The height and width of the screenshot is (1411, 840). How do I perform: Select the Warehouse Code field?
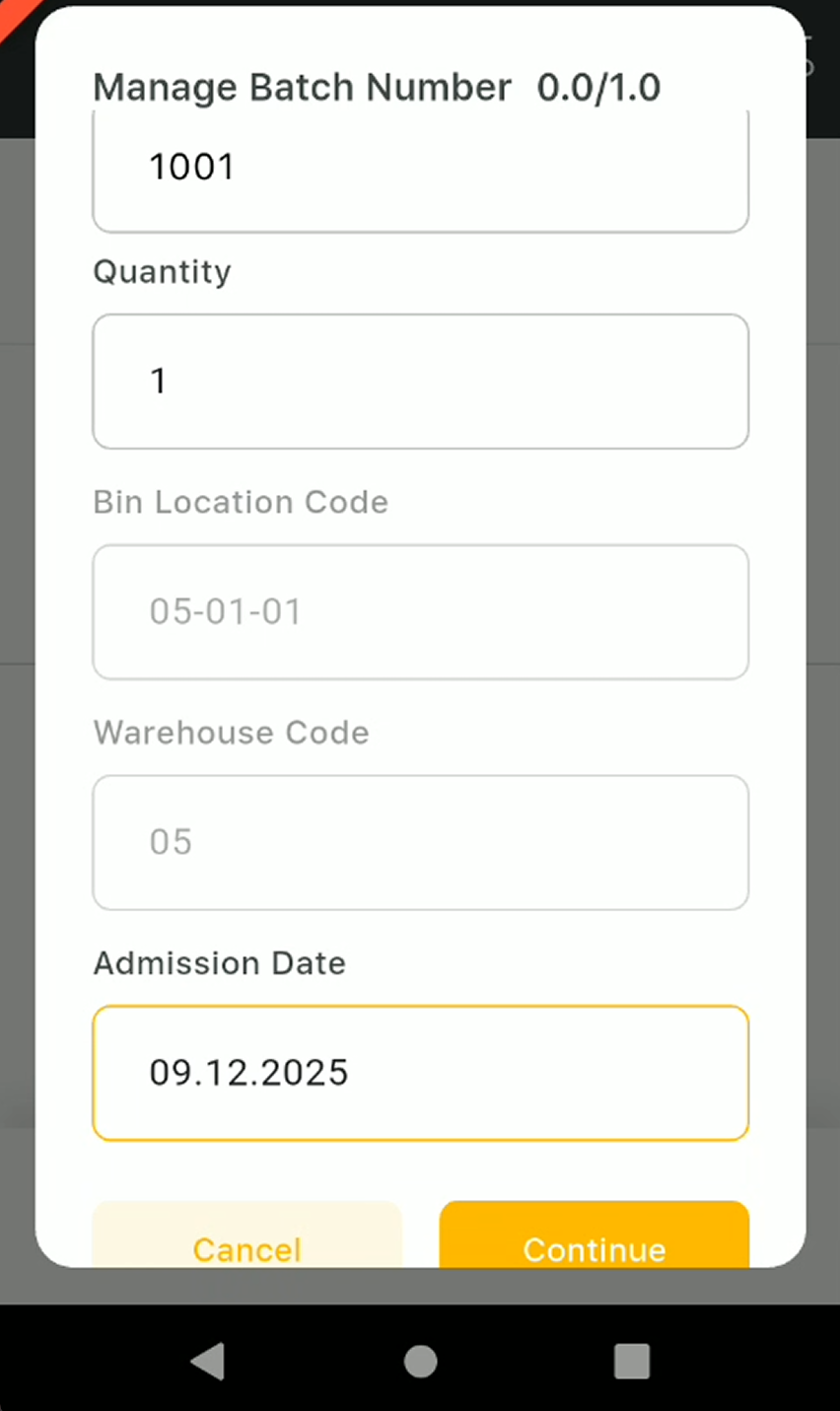pyautogui.click(x=420, y=842)
